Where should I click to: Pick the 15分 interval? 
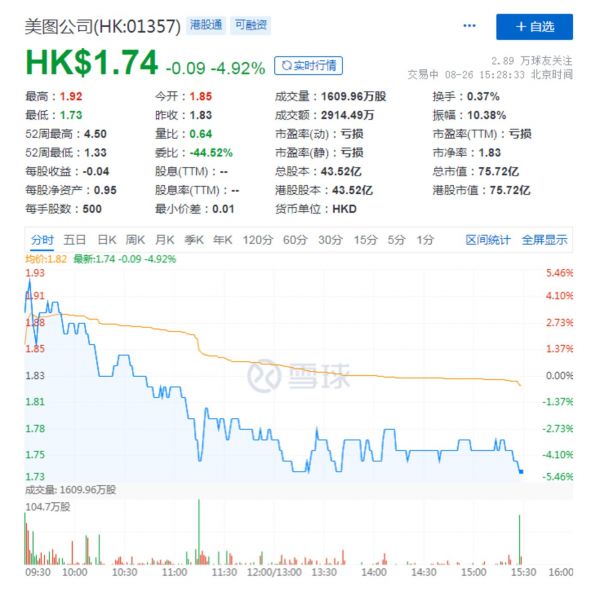tap(365, 240)
